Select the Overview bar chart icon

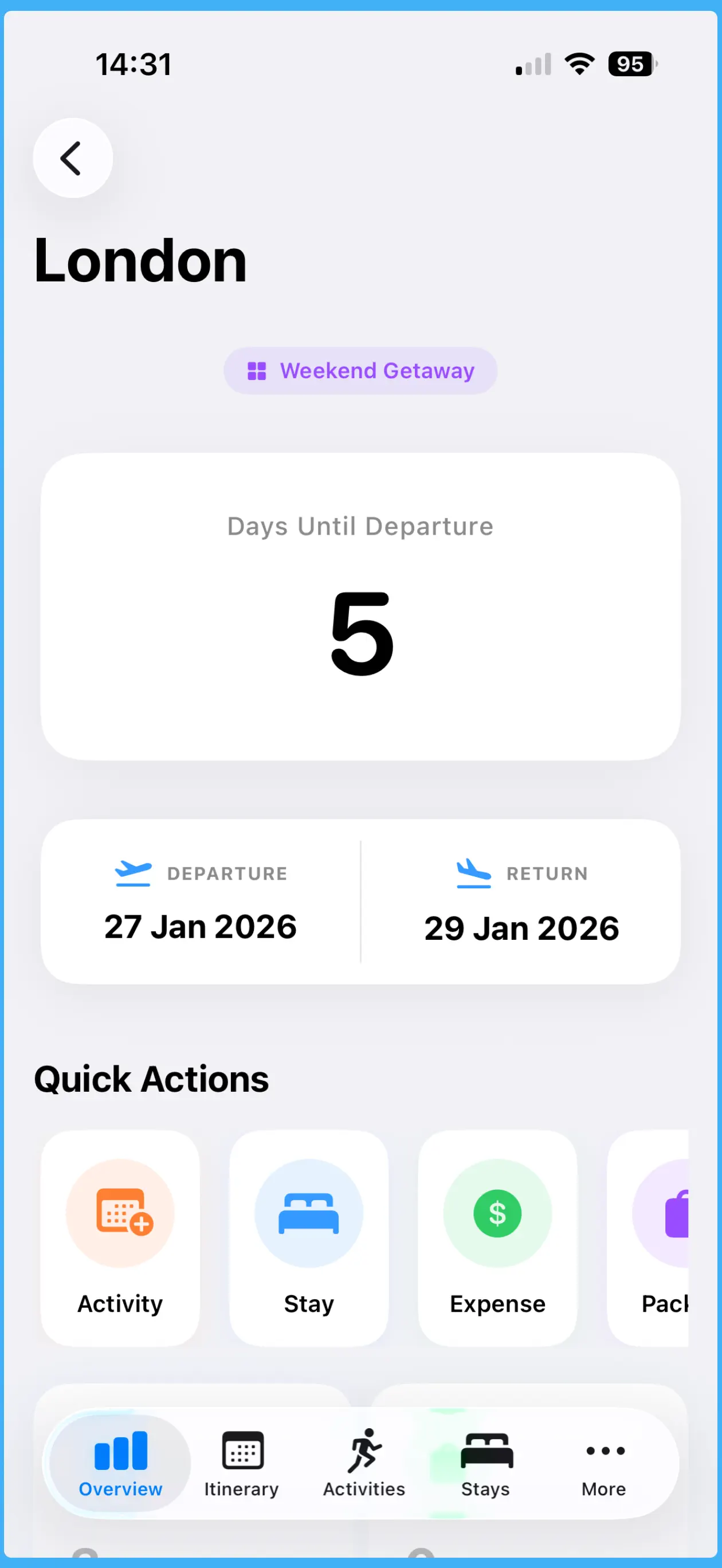120,1450
